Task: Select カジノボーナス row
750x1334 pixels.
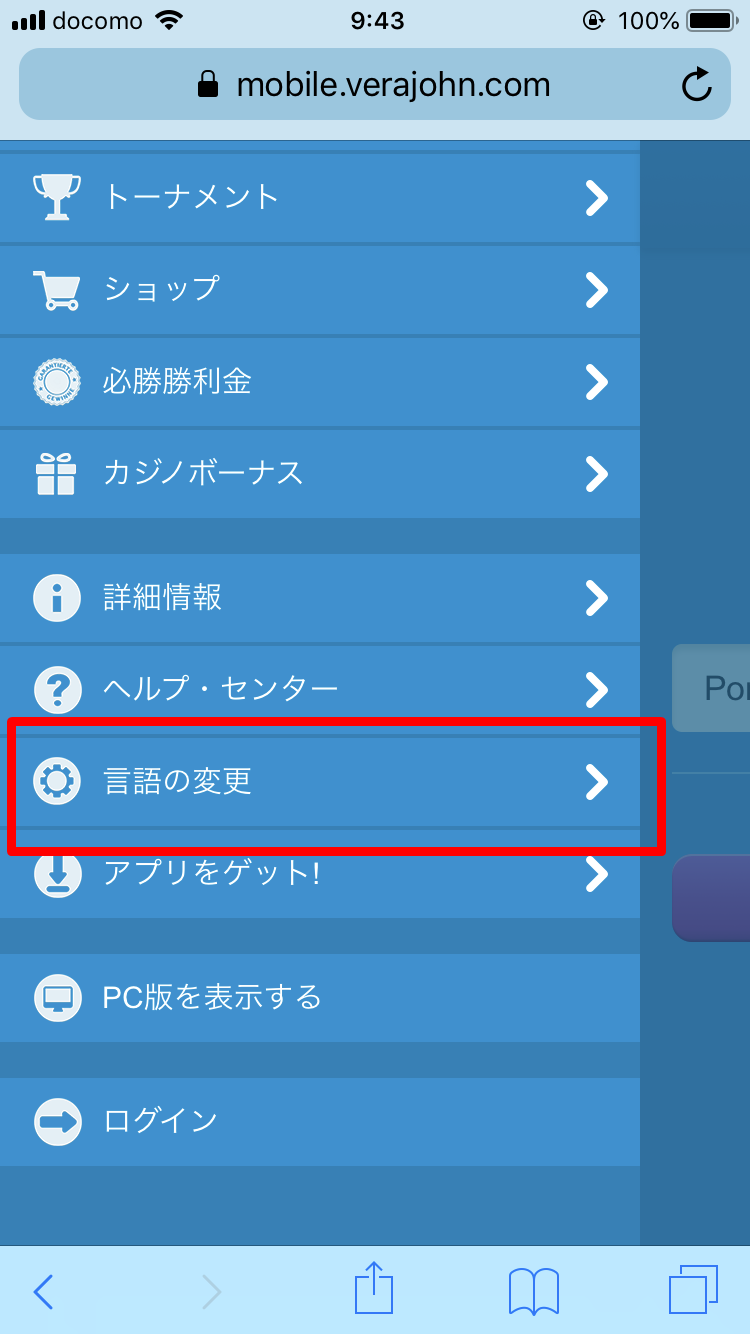Action: point(320,473)
